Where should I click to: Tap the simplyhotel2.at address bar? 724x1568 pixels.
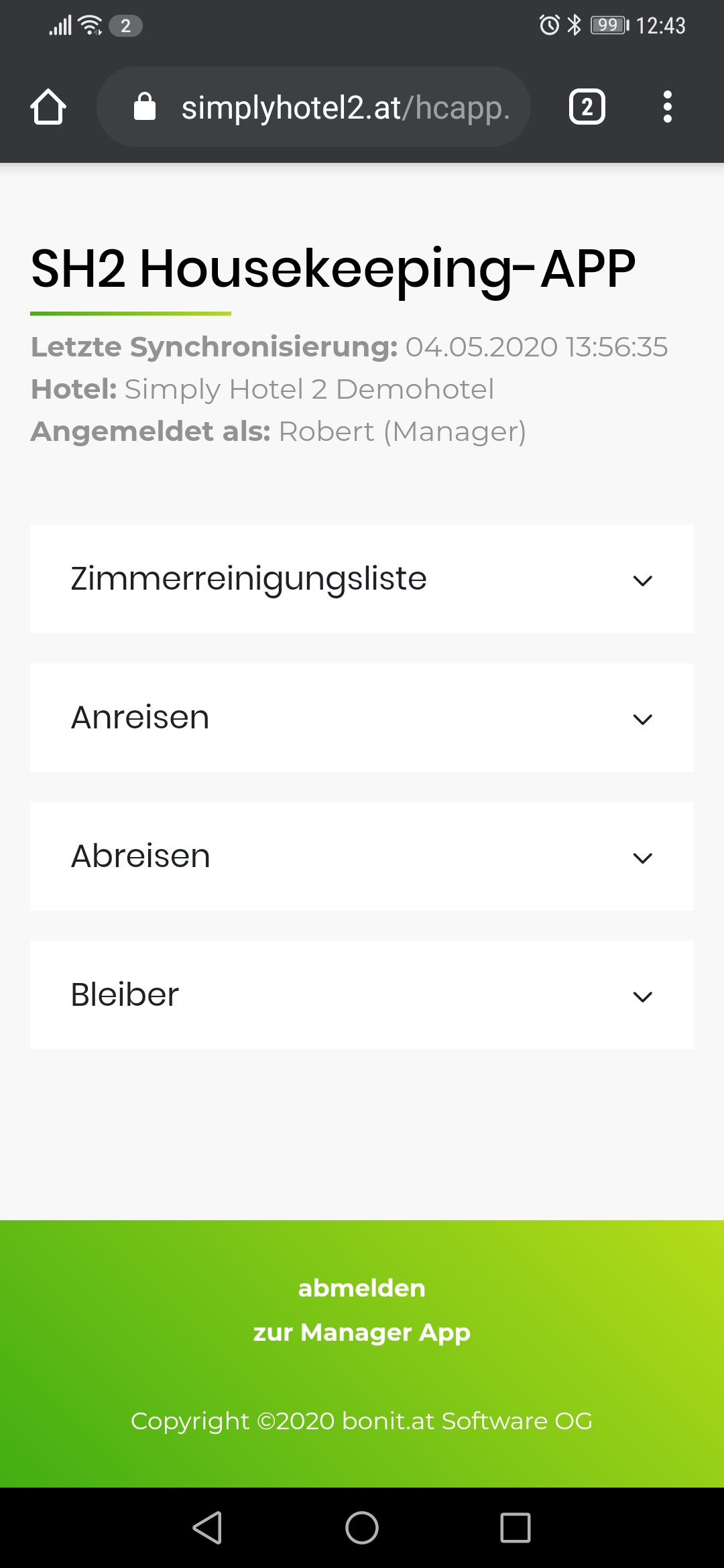click(x=314, y=107)
